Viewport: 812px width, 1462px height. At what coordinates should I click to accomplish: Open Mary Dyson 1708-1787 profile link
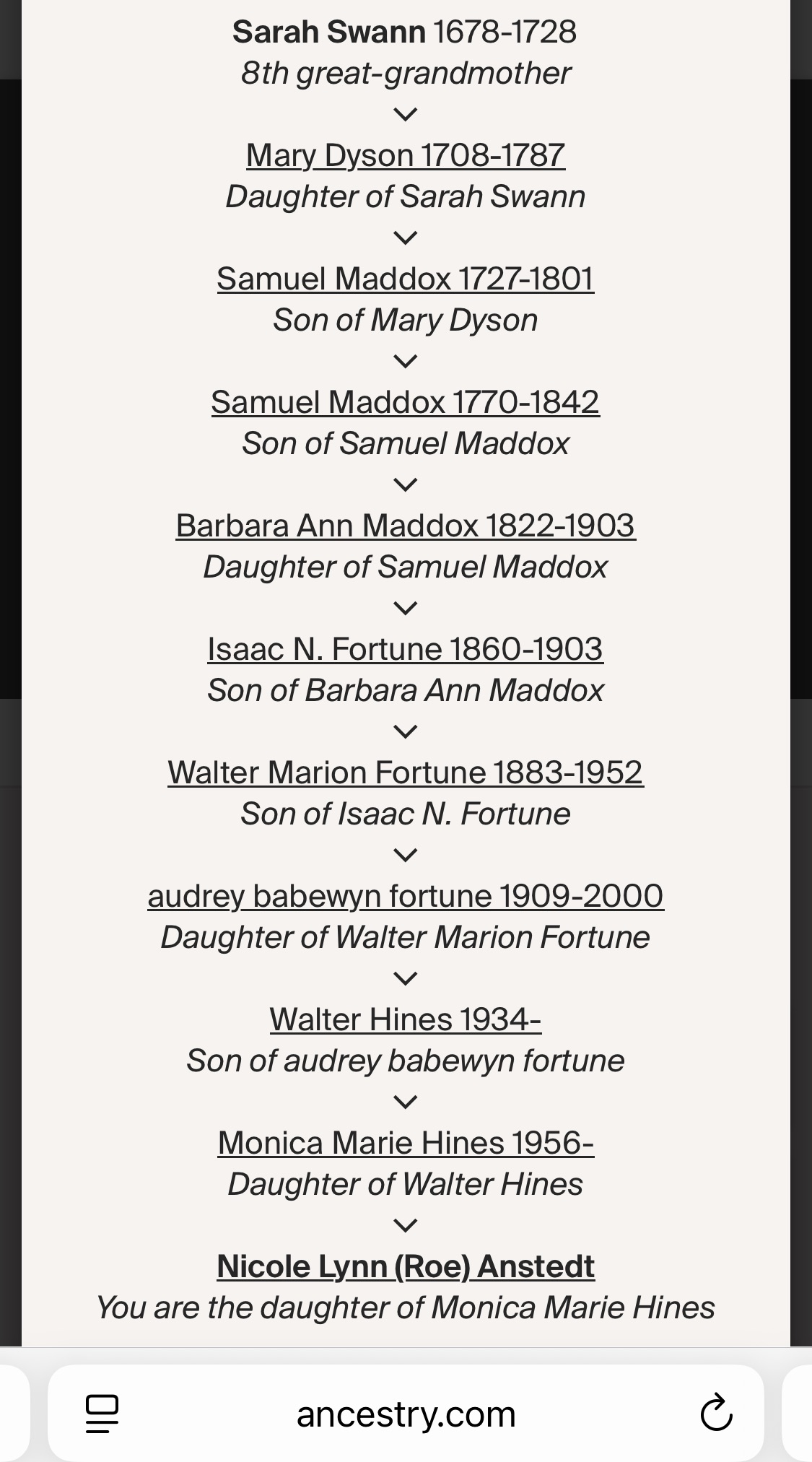pos(405,155)
